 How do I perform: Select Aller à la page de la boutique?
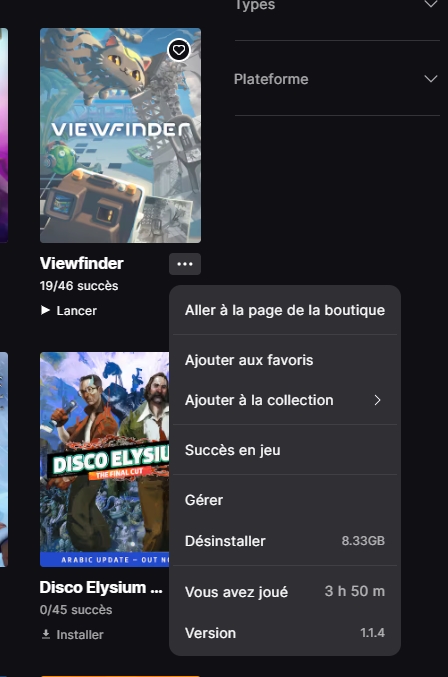(x=285, y=310)
